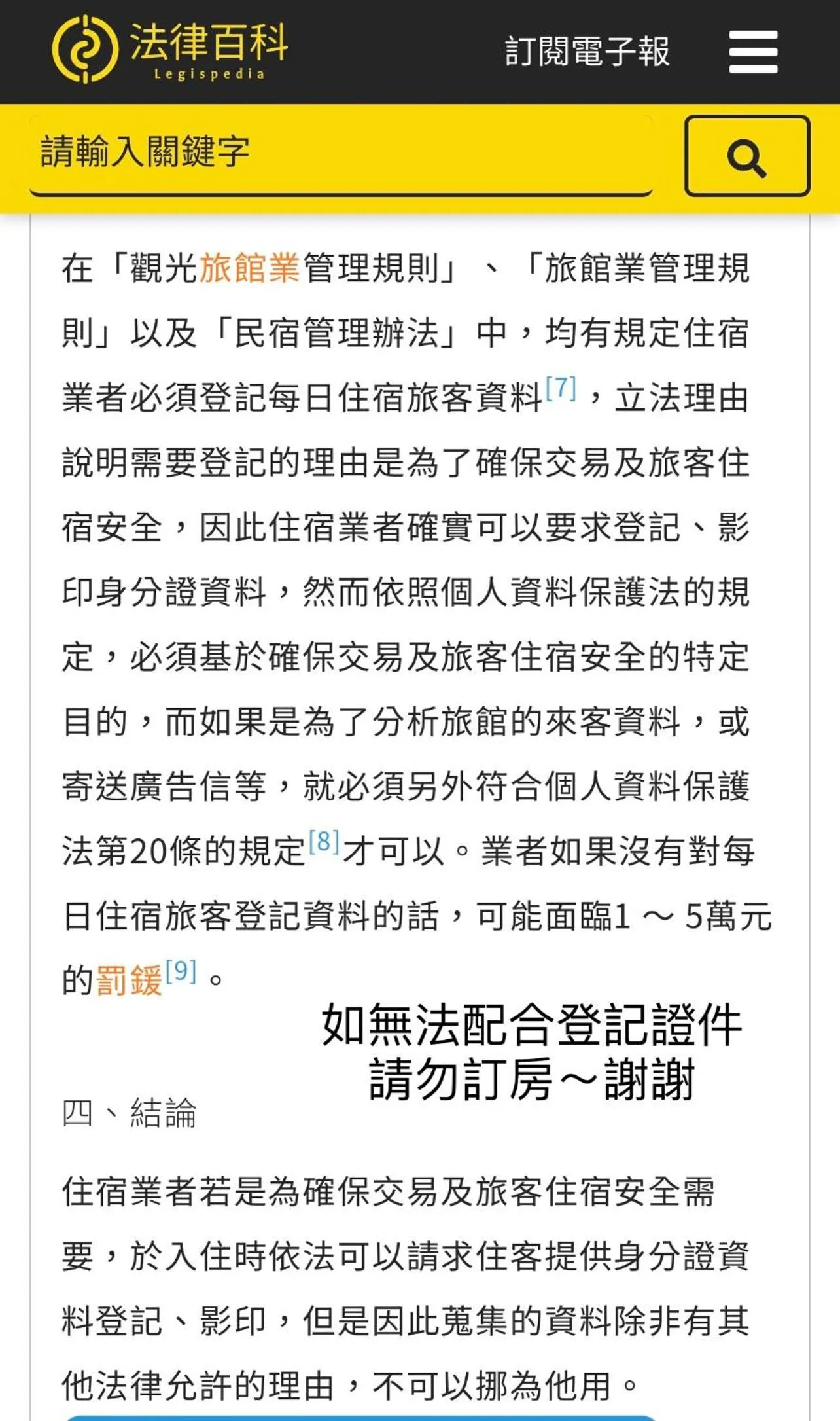Focus the 請輸入關鍵字 search field
Image resolution: width=840 pixels, height=1421 pixels.
(340, 153)
